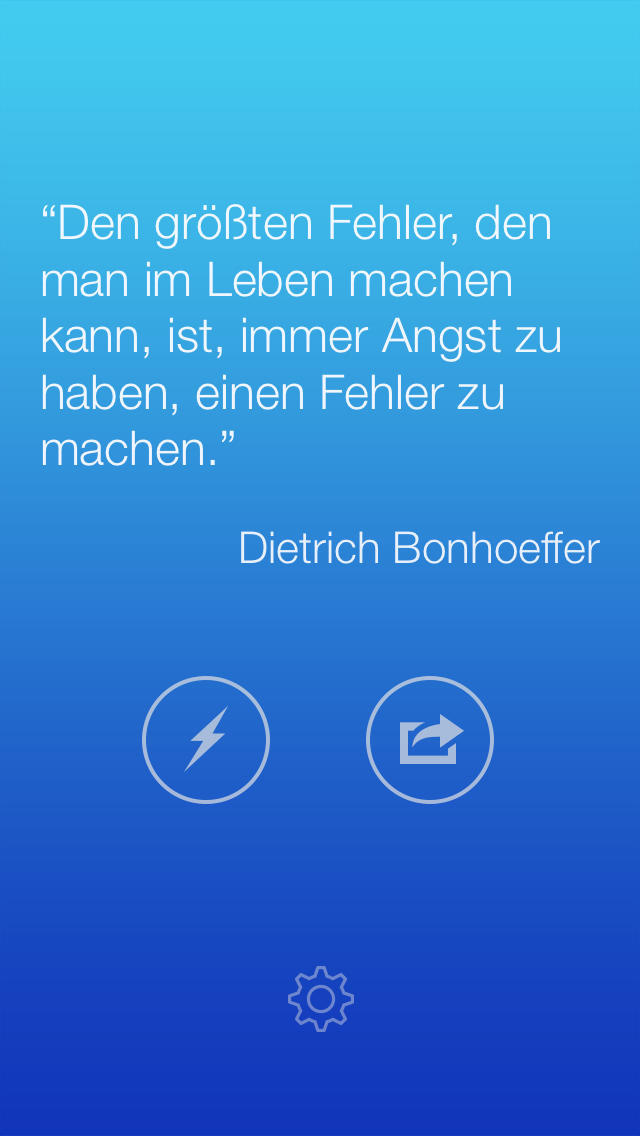The width and height of the screenshot is (640, 1136).
Task: Share the Bonhoeffer quote
Action: [430, 740]
